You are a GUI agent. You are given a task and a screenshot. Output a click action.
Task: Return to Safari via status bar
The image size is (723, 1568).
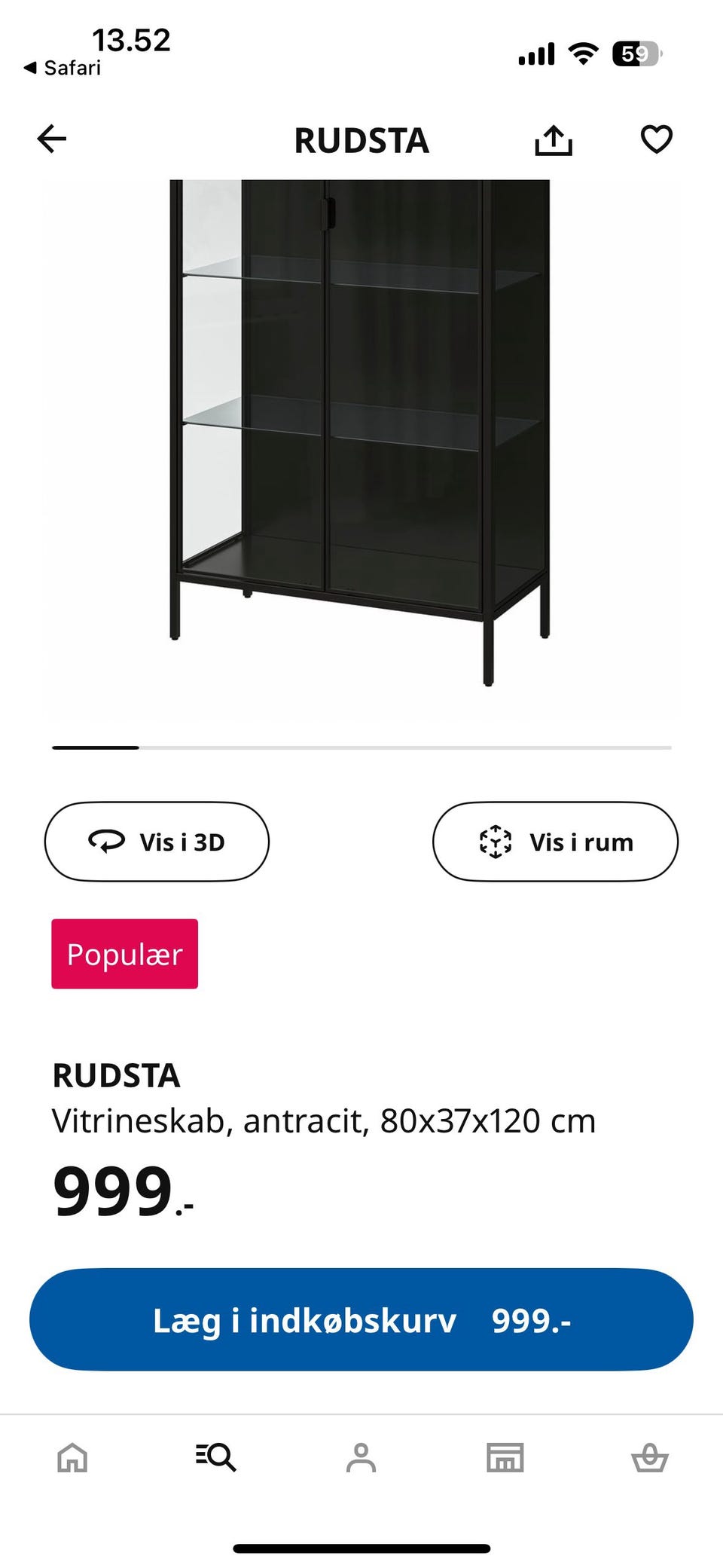click(63, 68)
